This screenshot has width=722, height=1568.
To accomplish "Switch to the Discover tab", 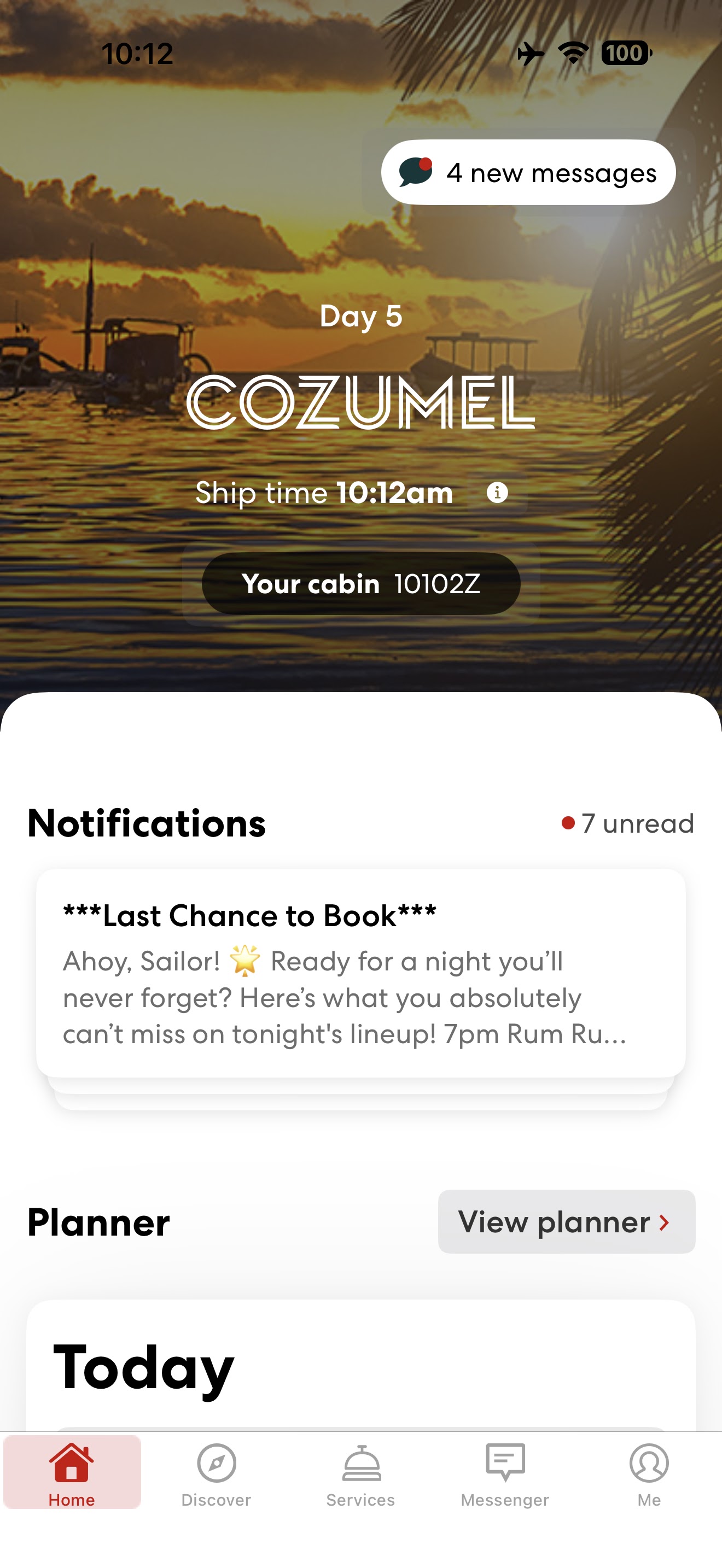I will (216, 1473).
